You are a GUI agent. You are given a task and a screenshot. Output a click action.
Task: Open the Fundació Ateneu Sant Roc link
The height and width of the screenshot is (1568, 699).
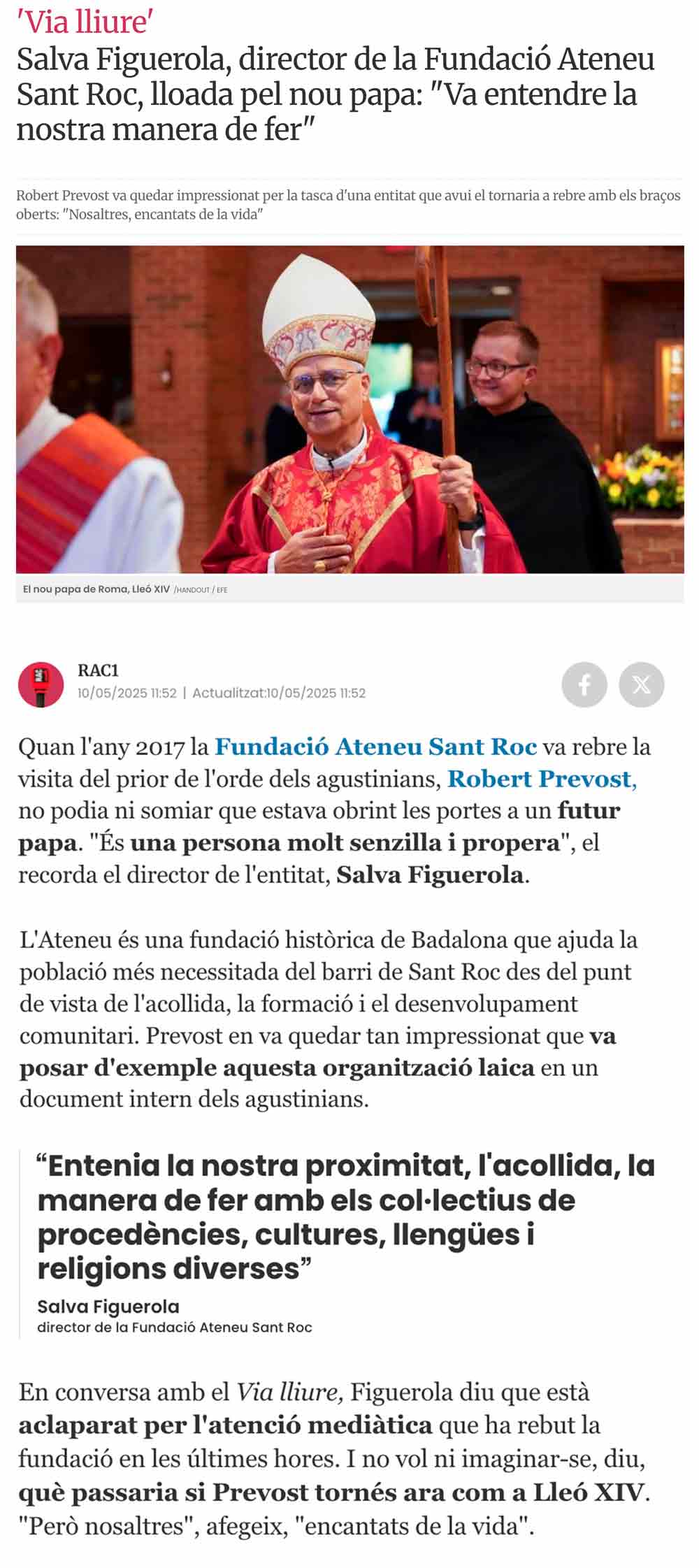pyautogui.click(x=375, y=747)
